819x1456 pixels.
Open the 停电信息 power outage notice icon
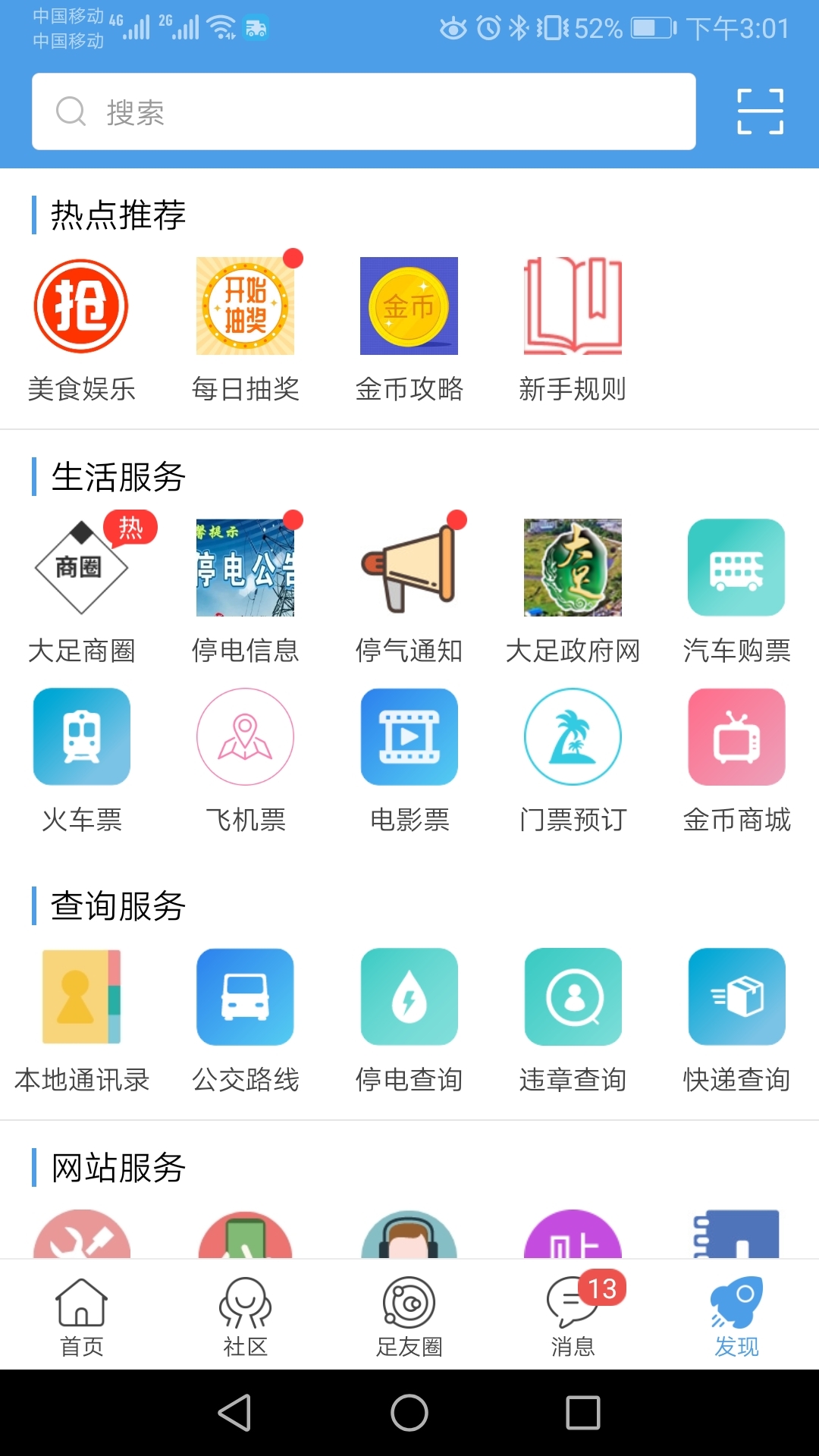pyautogui.click(x=245, y=566)
